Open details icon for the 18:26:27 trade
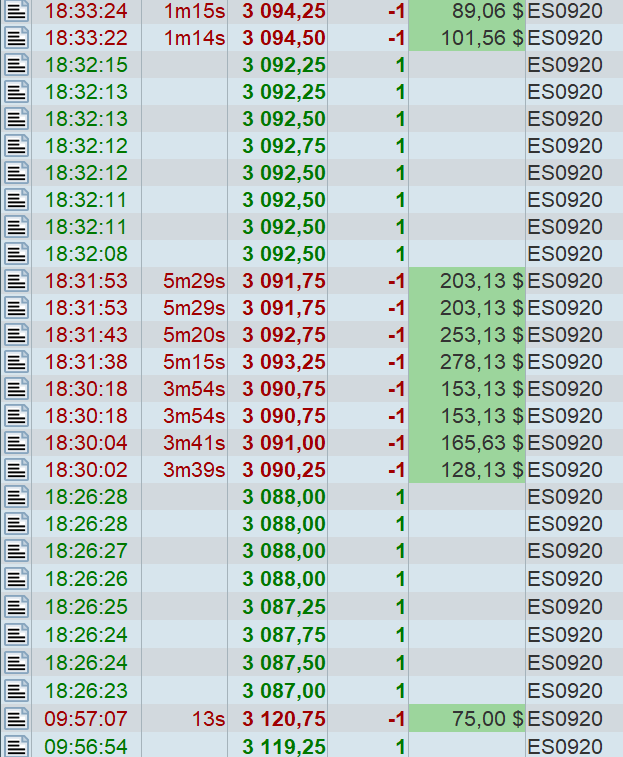623x757 pixels. (x=15, y=551)
